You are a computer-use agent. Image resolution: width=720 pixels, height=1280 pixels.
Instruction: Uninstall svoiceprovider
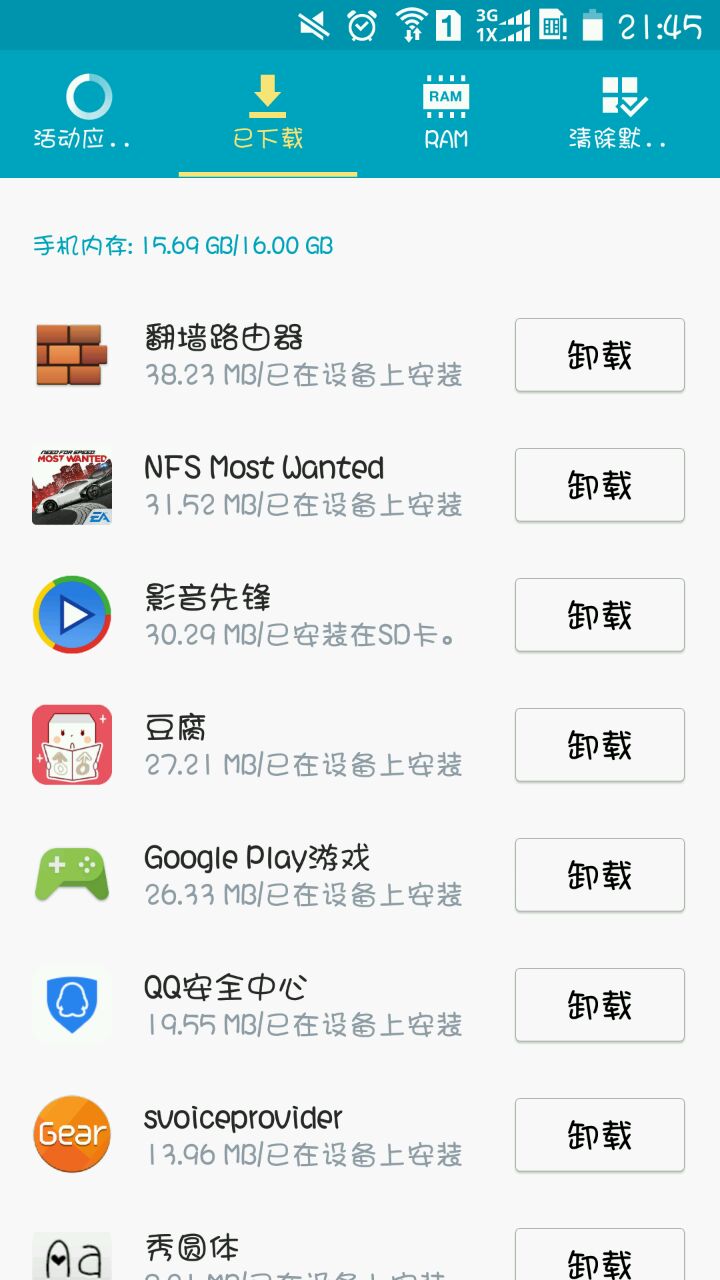point(599,1135)
